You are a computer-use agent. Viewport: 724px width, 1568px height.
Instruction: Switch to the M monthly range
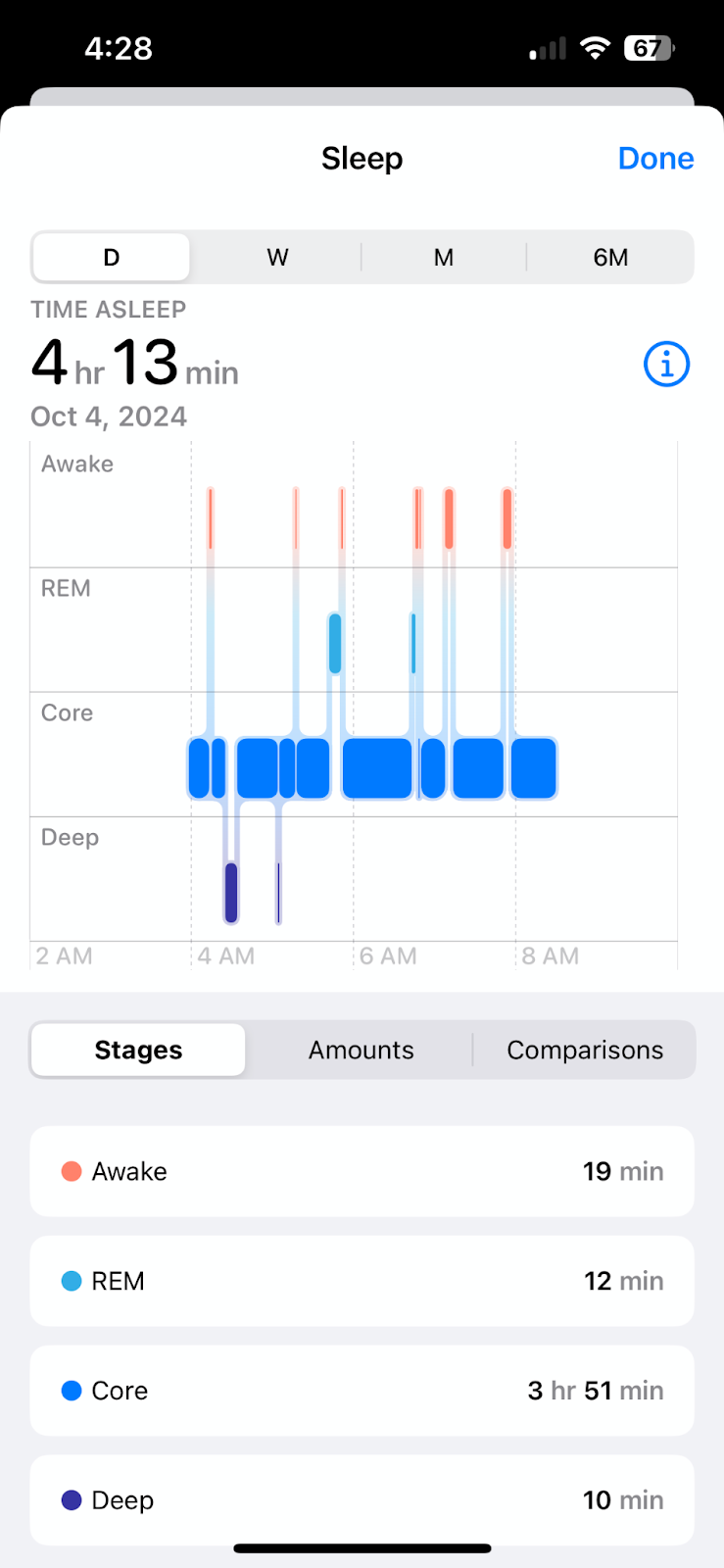click(x=444, y=258)
